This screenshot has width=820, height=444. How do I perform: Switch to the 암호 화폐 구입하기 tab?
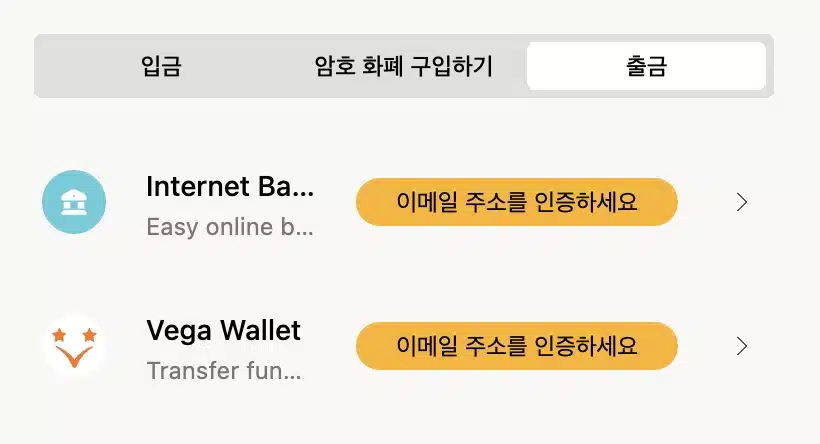404,67
